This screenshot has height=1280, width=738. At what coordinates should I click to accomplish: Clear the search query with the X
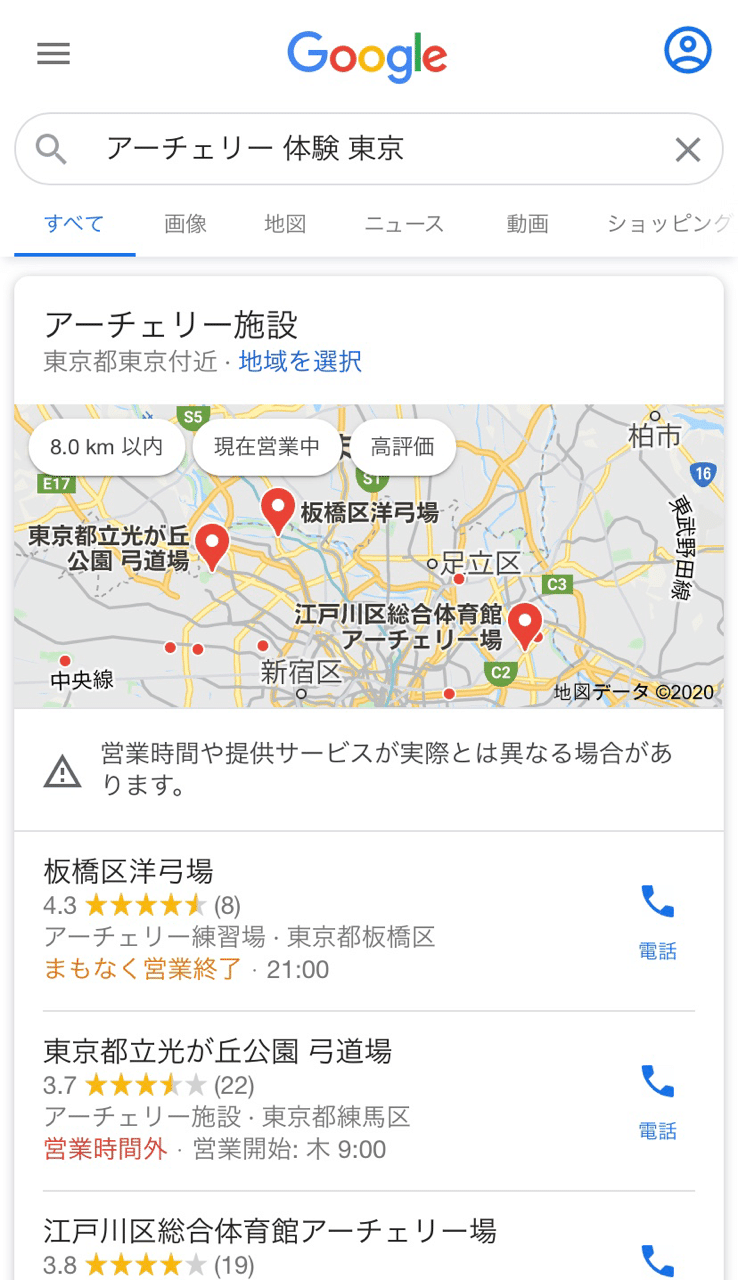pos(688,150)
